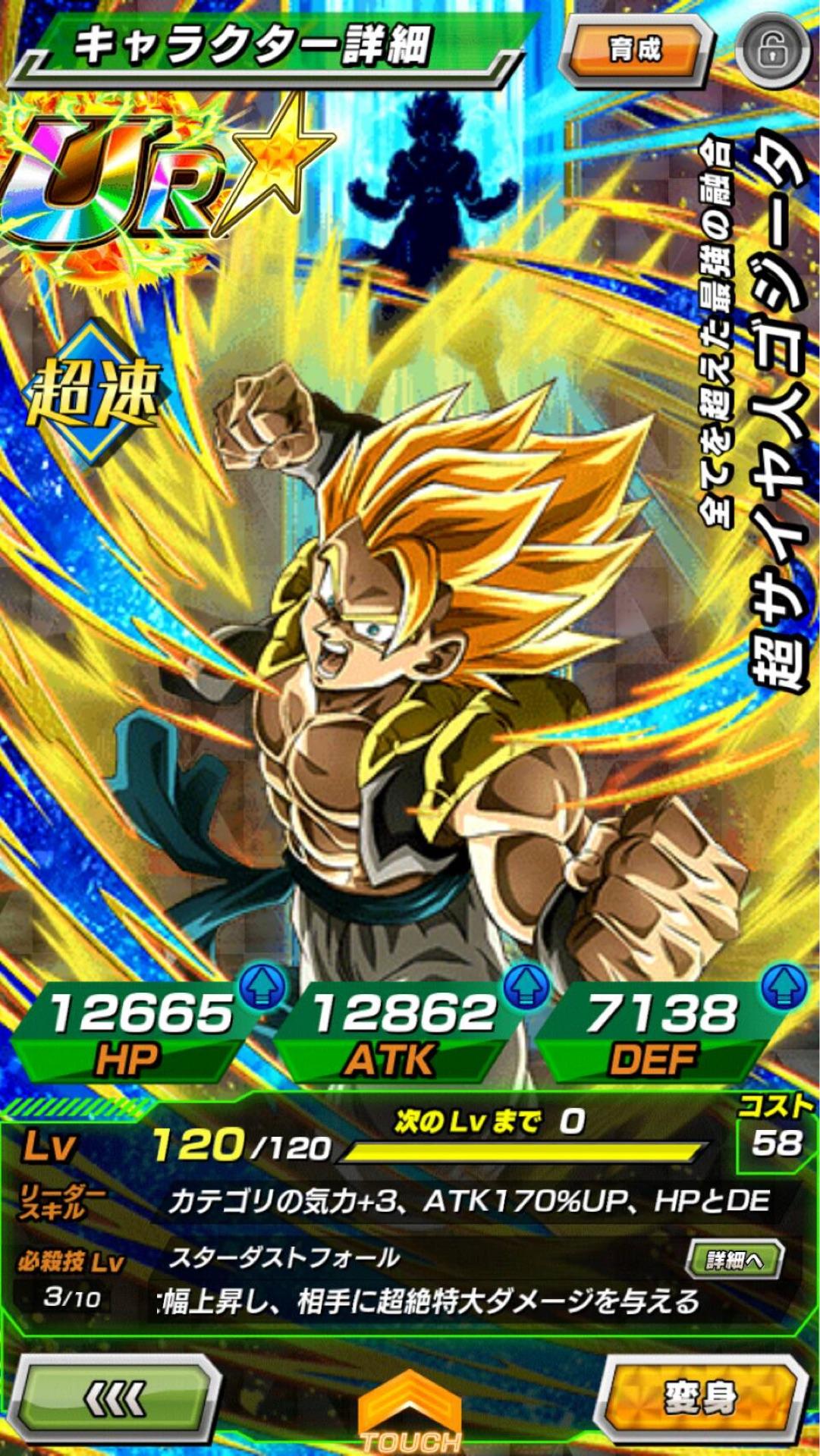Screen dimensions: 820x1456
Task: Open super attack details via 詳細へ
Action: click(734, 1261)
